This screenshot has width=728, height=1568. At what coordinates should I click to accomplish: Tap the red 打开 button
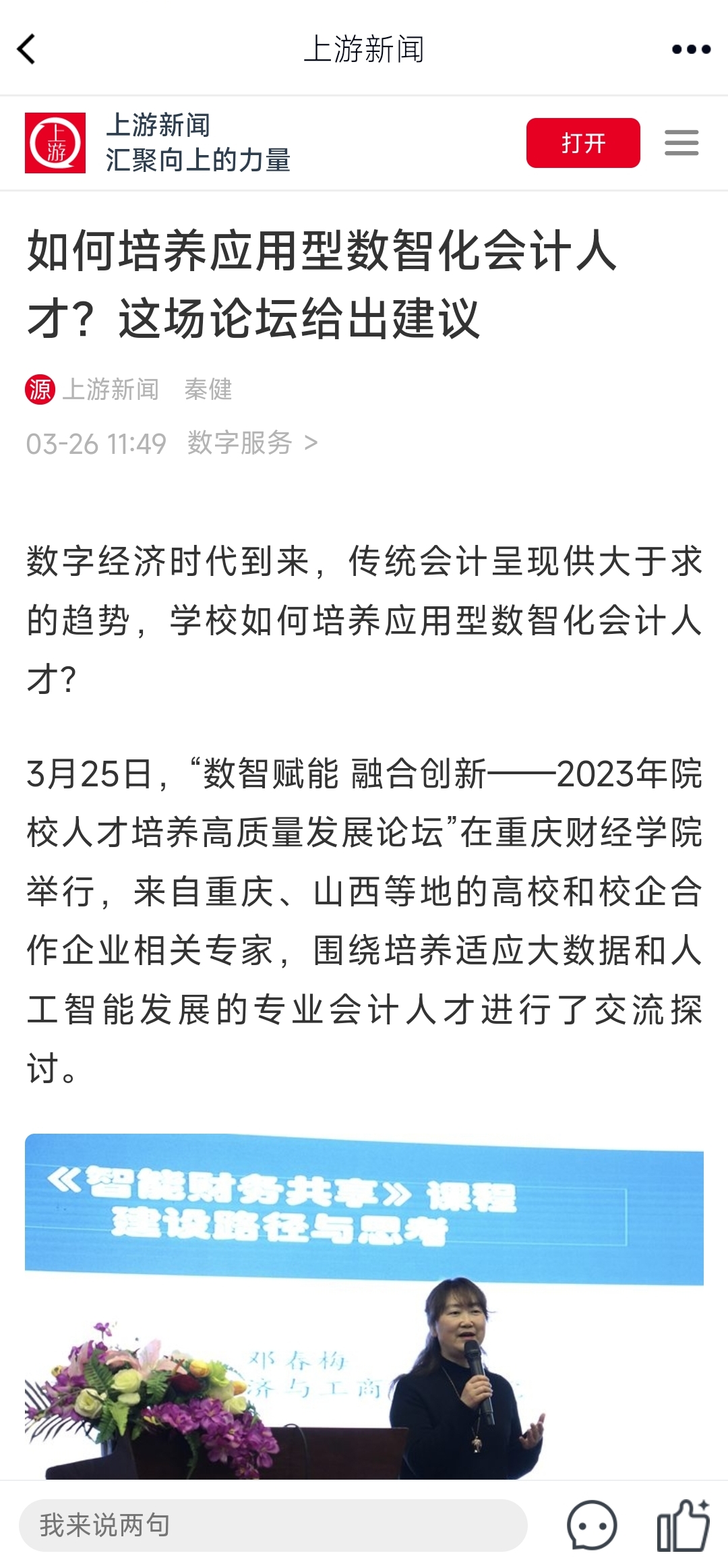tap(583, 143)
